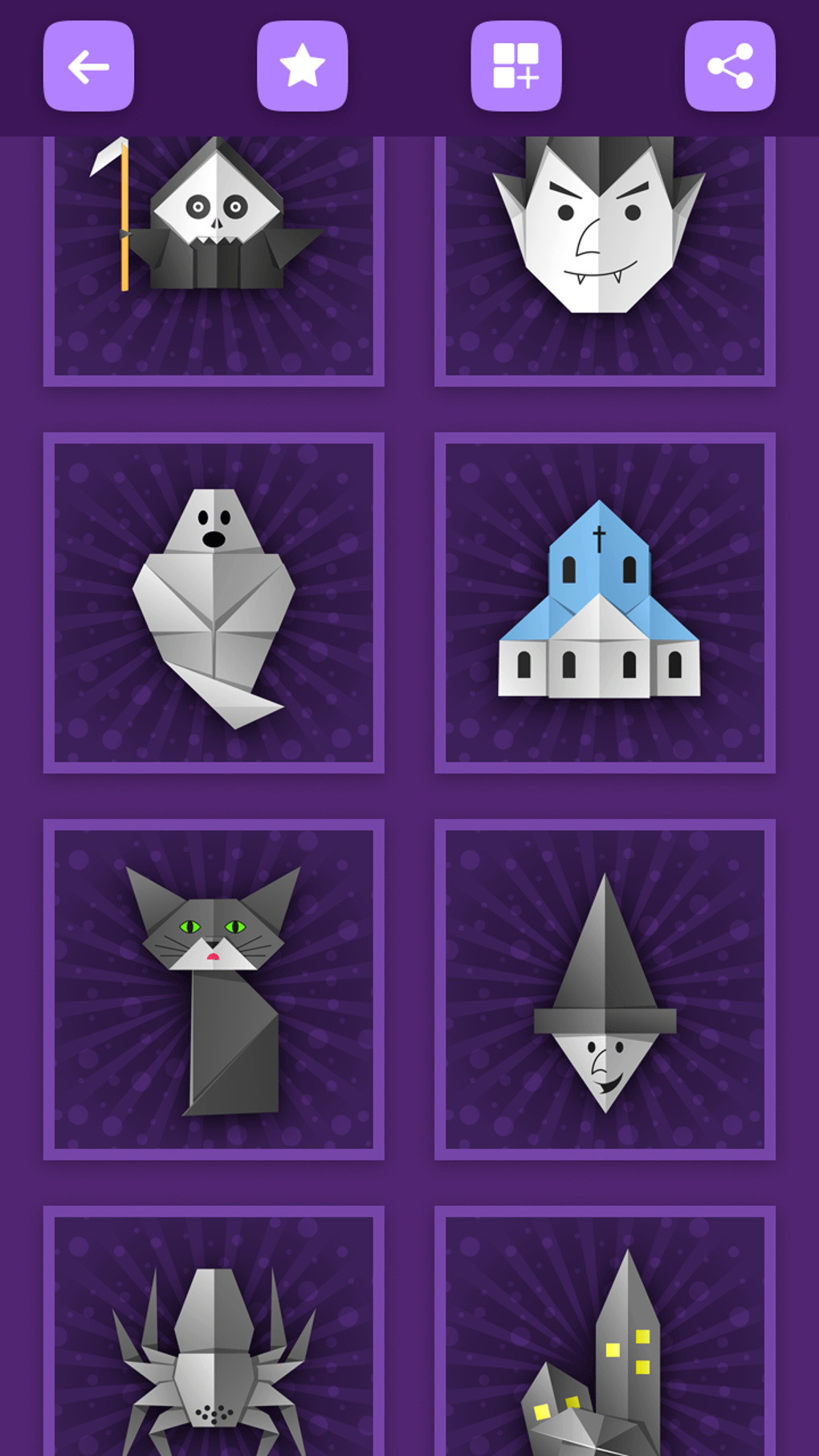Open the blue-roof church origami tile
This screenshot has height=1456, width=819.
605,603
